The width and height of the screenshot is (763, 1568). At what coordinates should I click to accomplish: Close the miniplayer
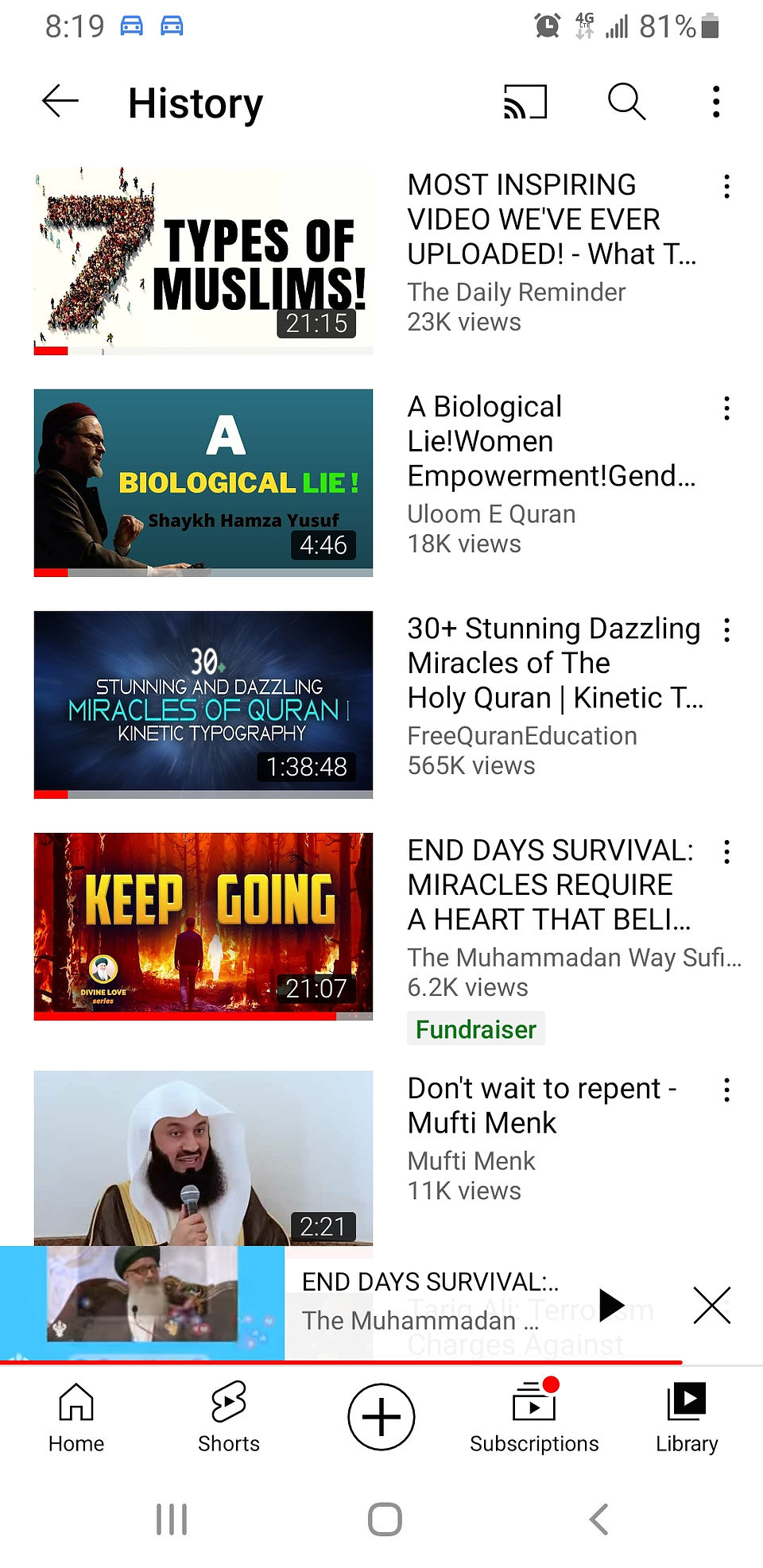(x=711, y=1305)
